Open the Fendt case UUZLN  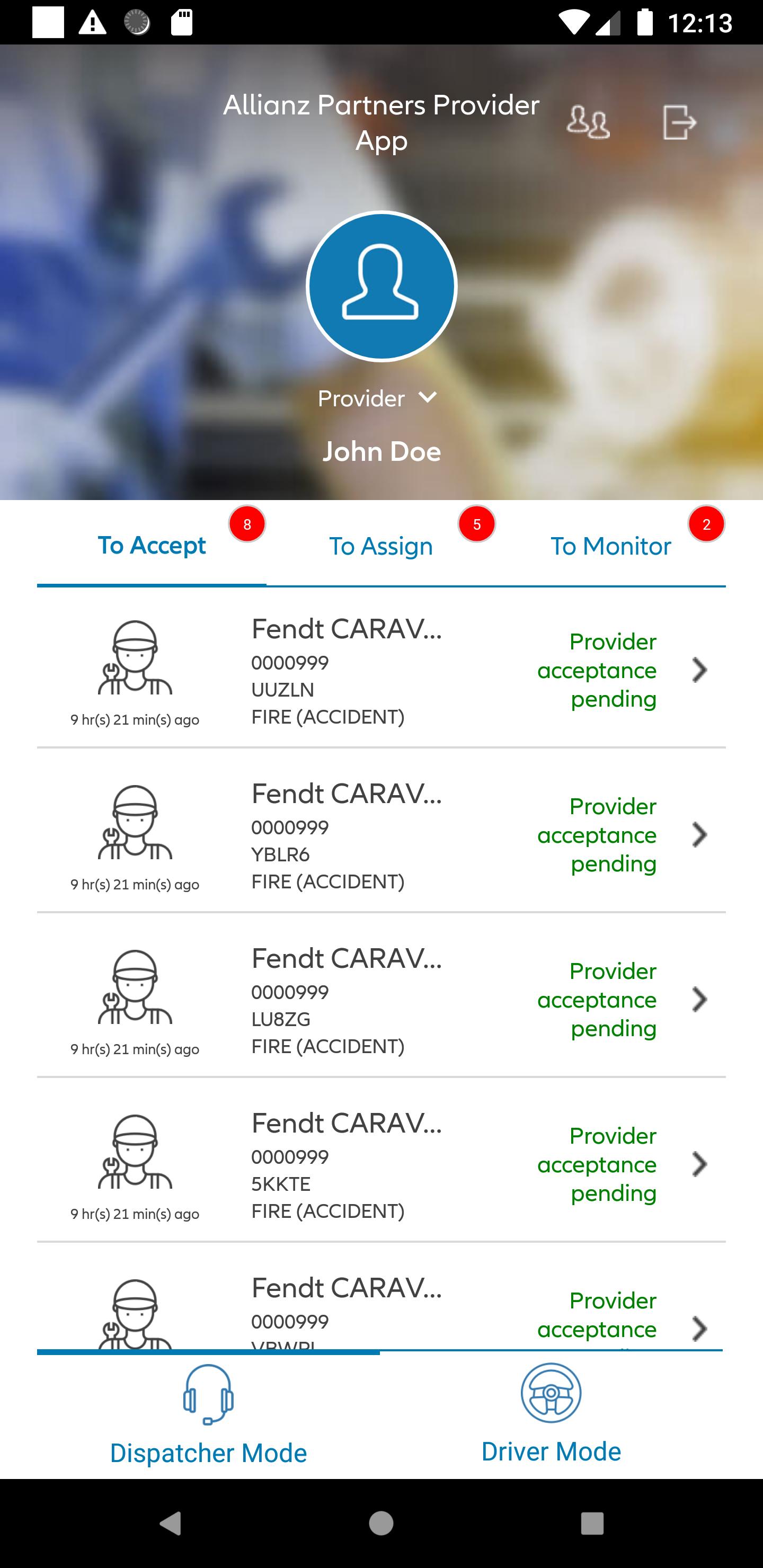[x=381, y=670]
